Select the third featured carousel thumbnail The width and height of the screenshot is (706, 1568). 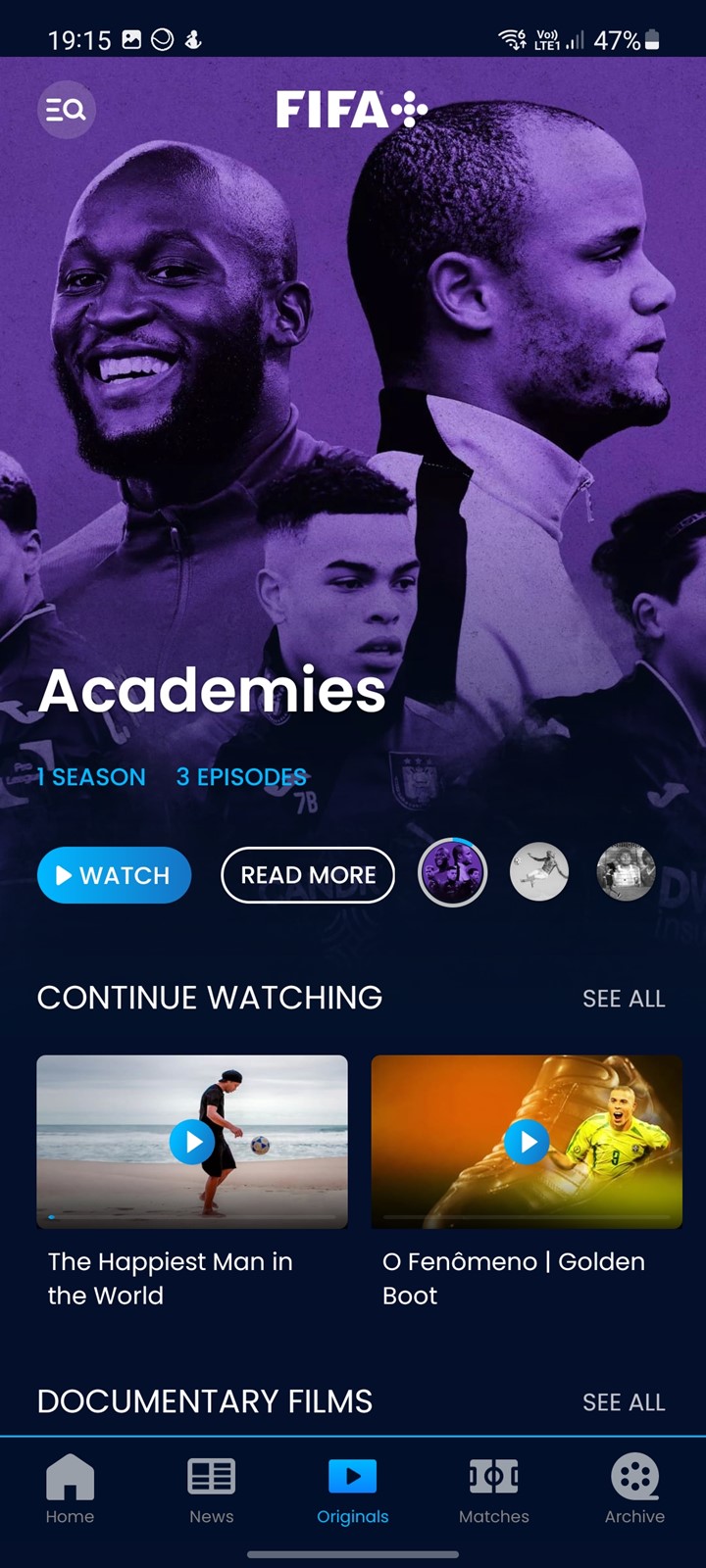626,872
